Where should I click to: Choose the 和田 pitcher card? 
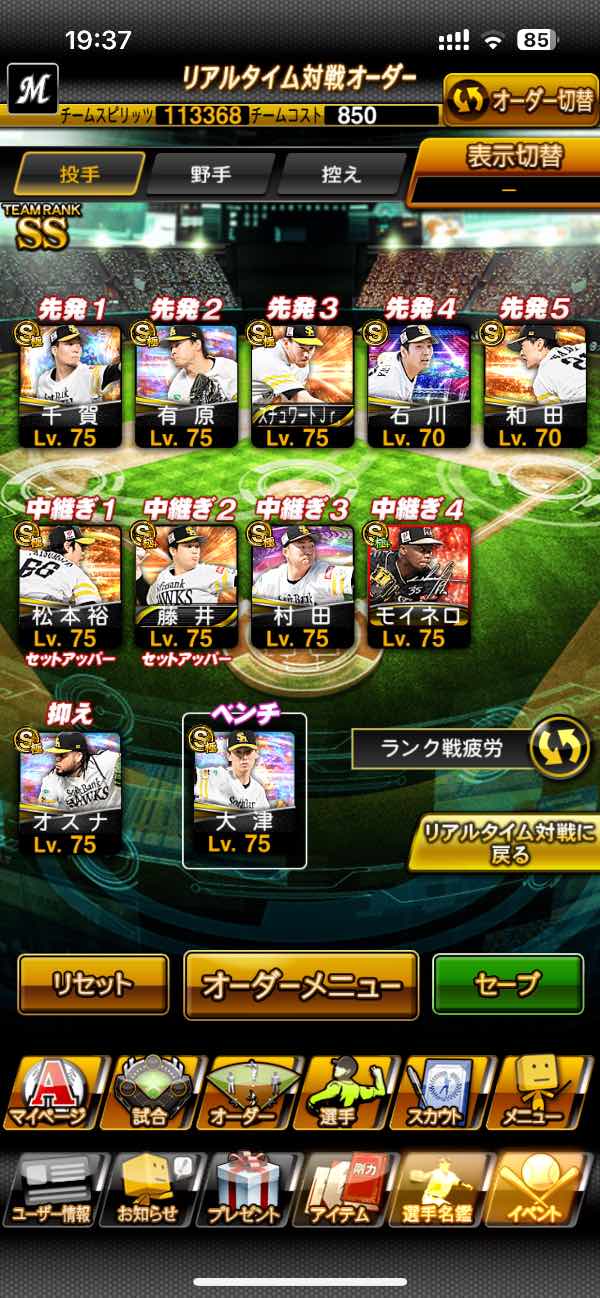534,385
